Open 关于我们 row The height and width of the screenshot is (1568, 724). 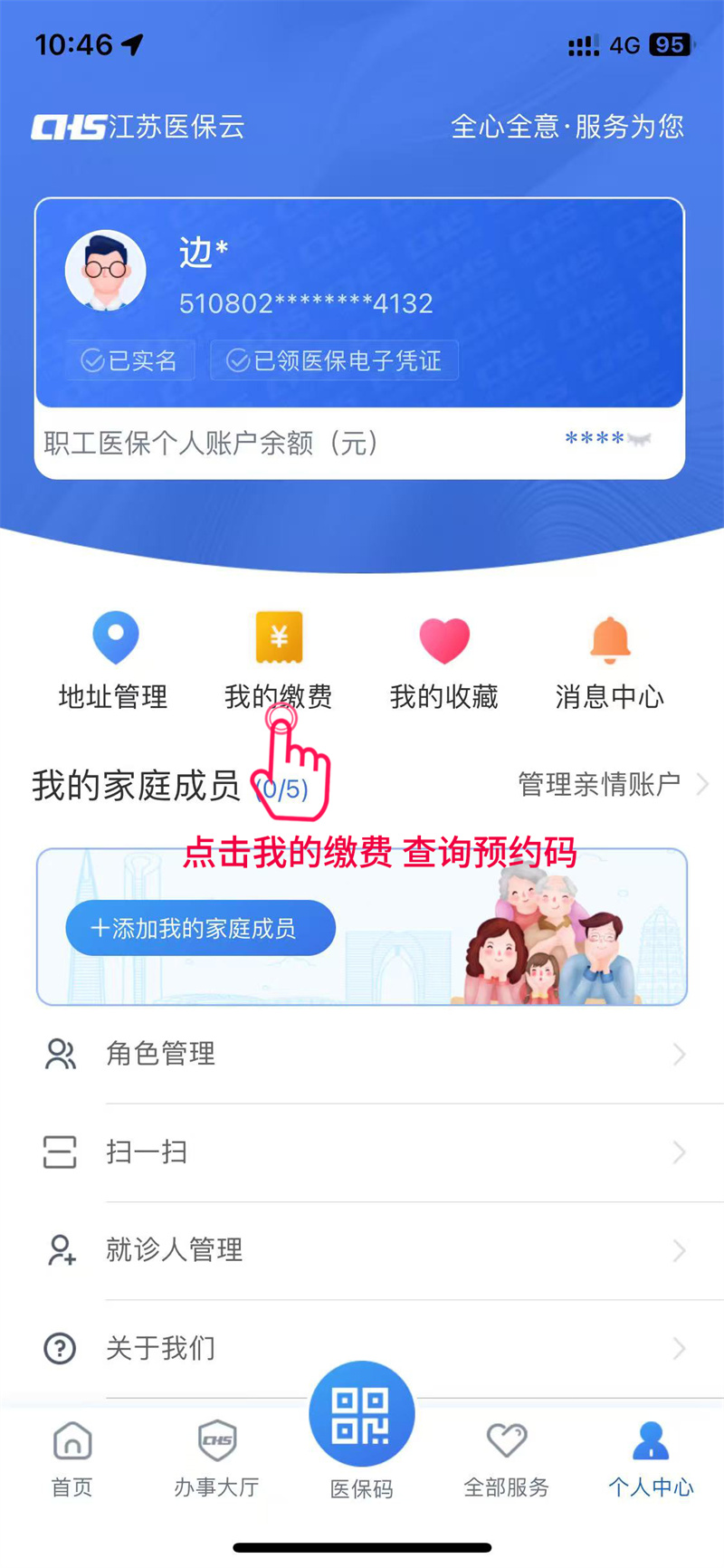pos(362,1348)
